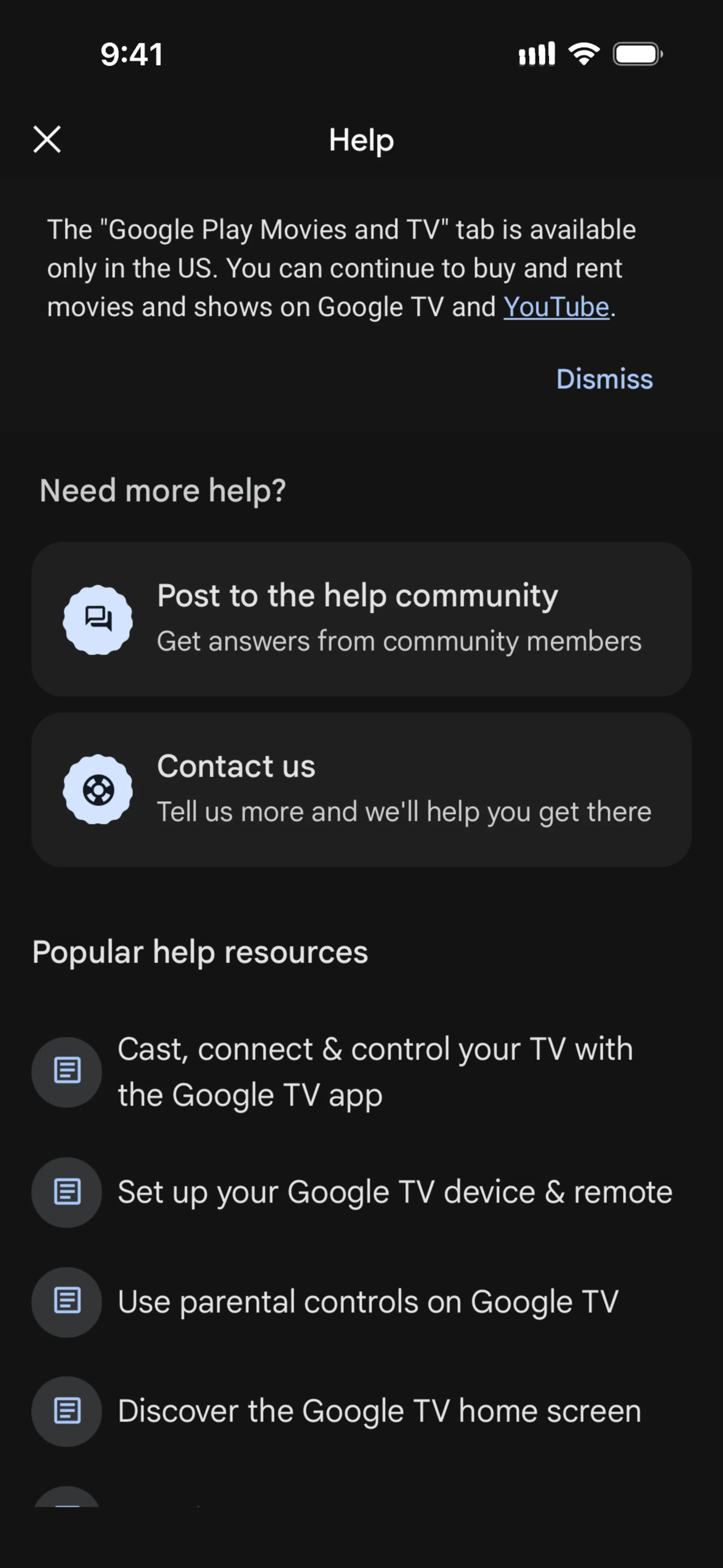
Task: View Use parental controls on Google TV
Action: coord(368,1301)
